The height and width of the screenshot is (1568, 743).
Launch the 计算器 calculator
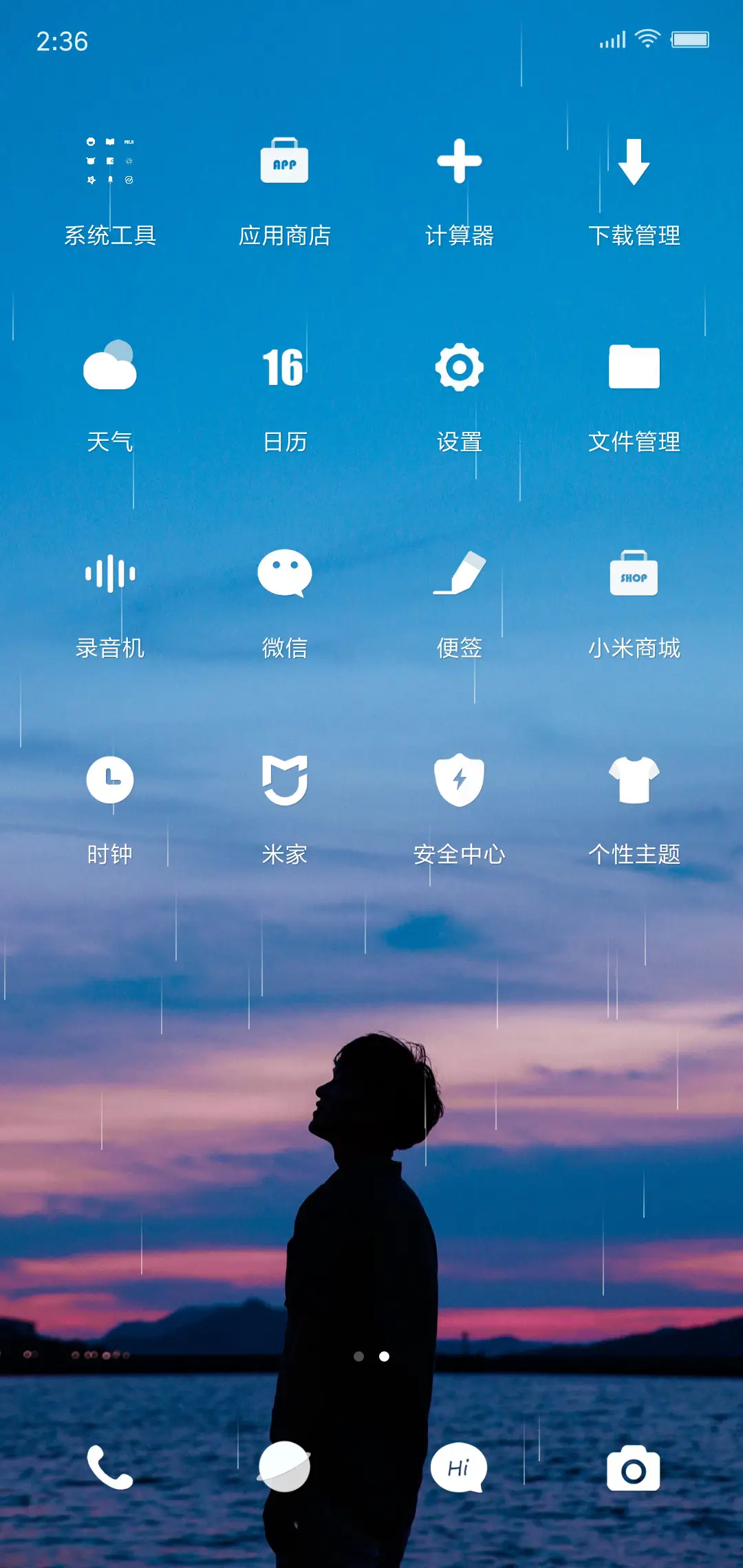460,162
